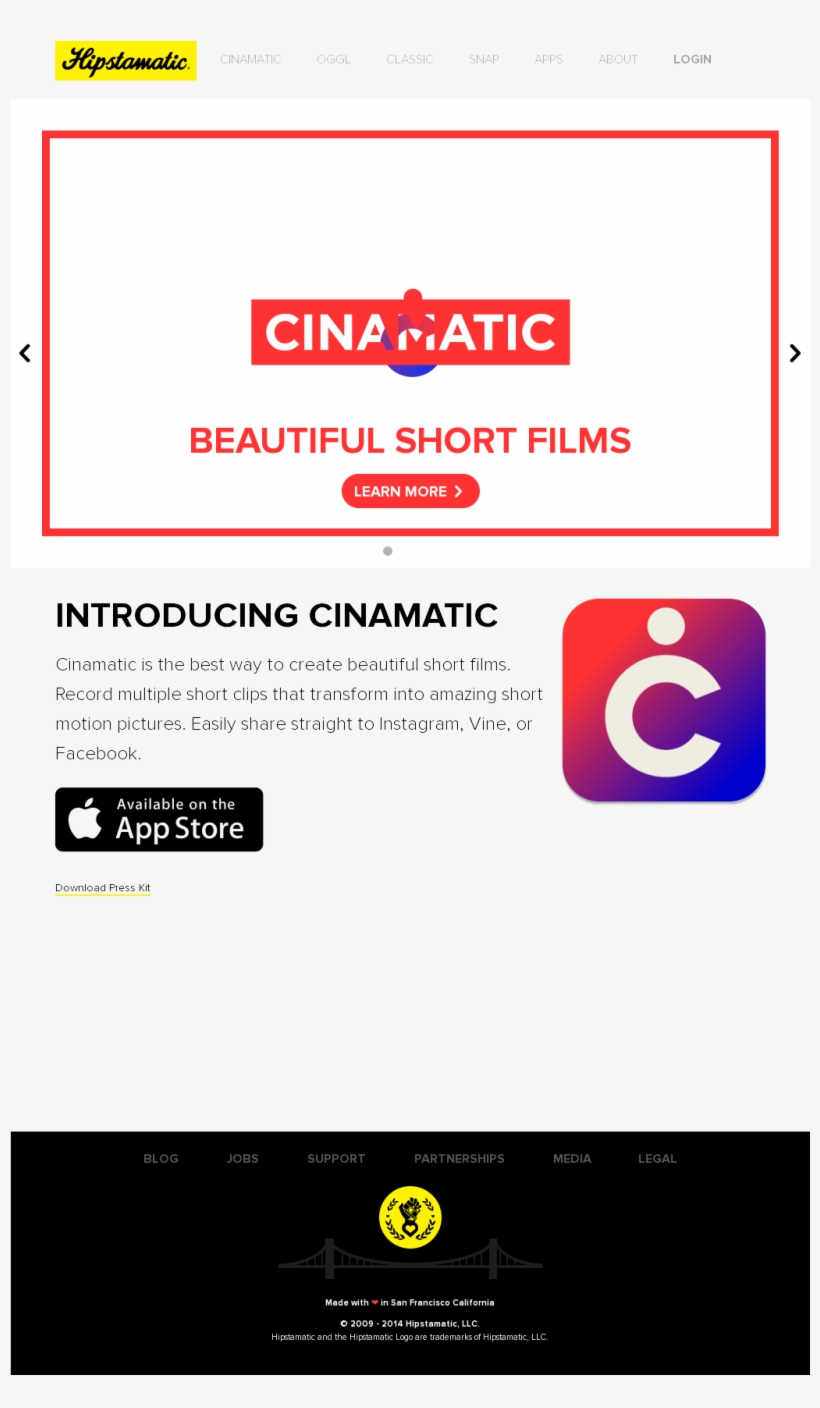
Task: Tap the Hipstamatic logo to go home
Action: pos(125,61)
